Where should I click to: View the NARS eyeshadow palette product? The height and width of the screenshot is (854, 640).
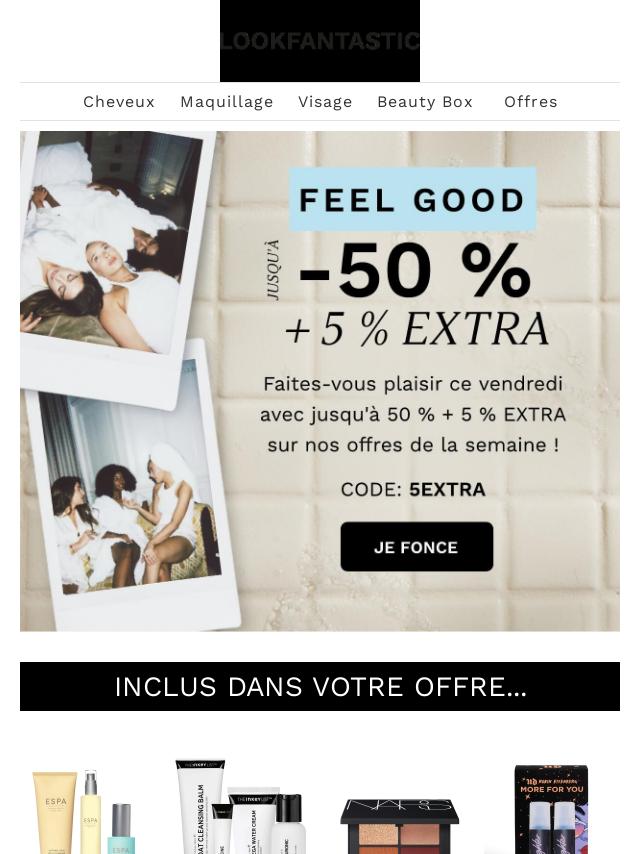click(400, 823)
